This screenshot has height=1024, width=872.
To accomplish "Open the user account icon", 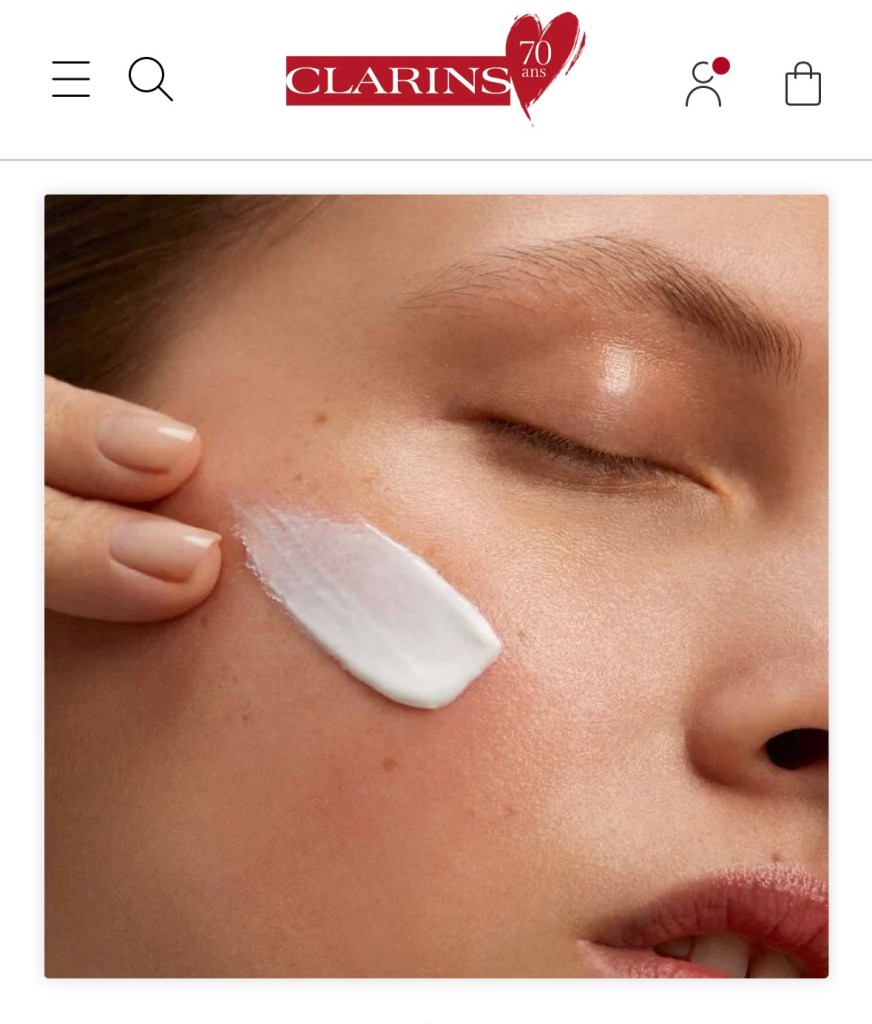I will point(704,84).
